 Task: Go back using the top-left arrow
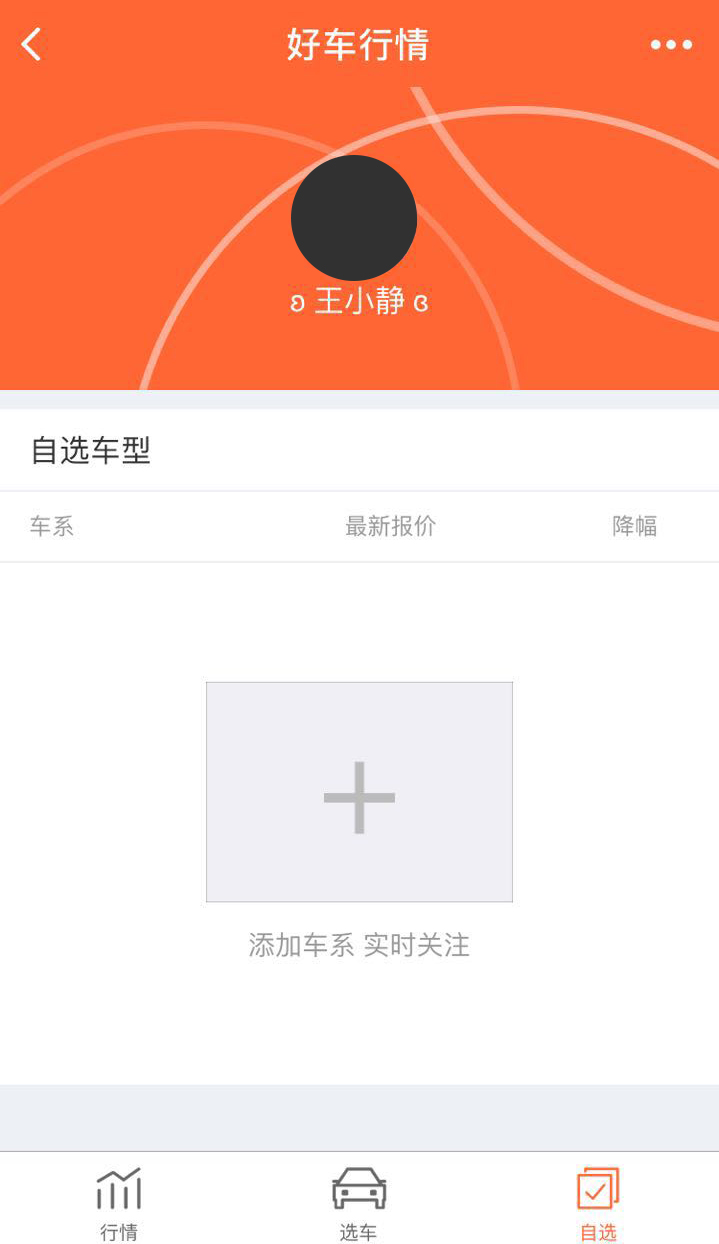point(32,45)
